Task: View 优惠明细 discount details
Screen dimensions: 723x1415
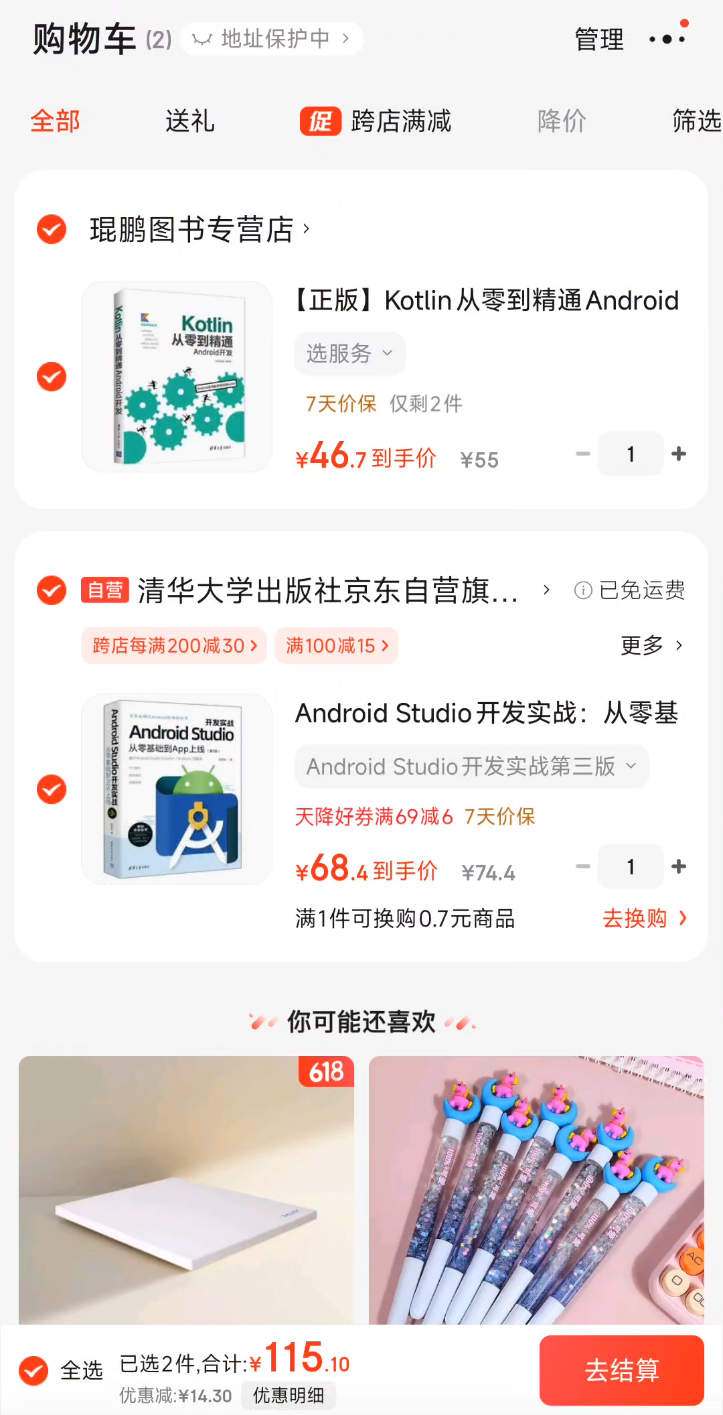Action: click(288, 1396)
